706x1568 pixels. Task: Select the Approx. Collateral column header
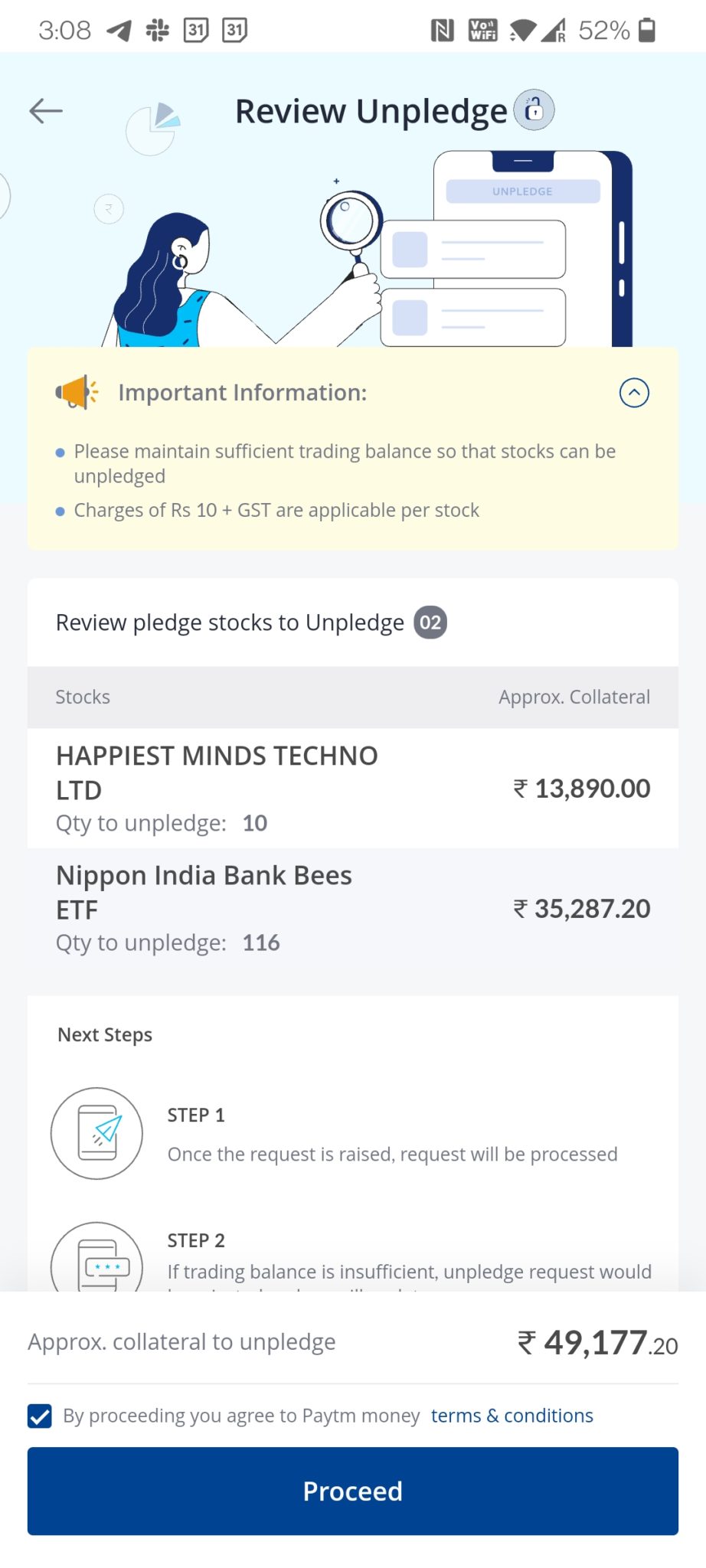(574, 697)
